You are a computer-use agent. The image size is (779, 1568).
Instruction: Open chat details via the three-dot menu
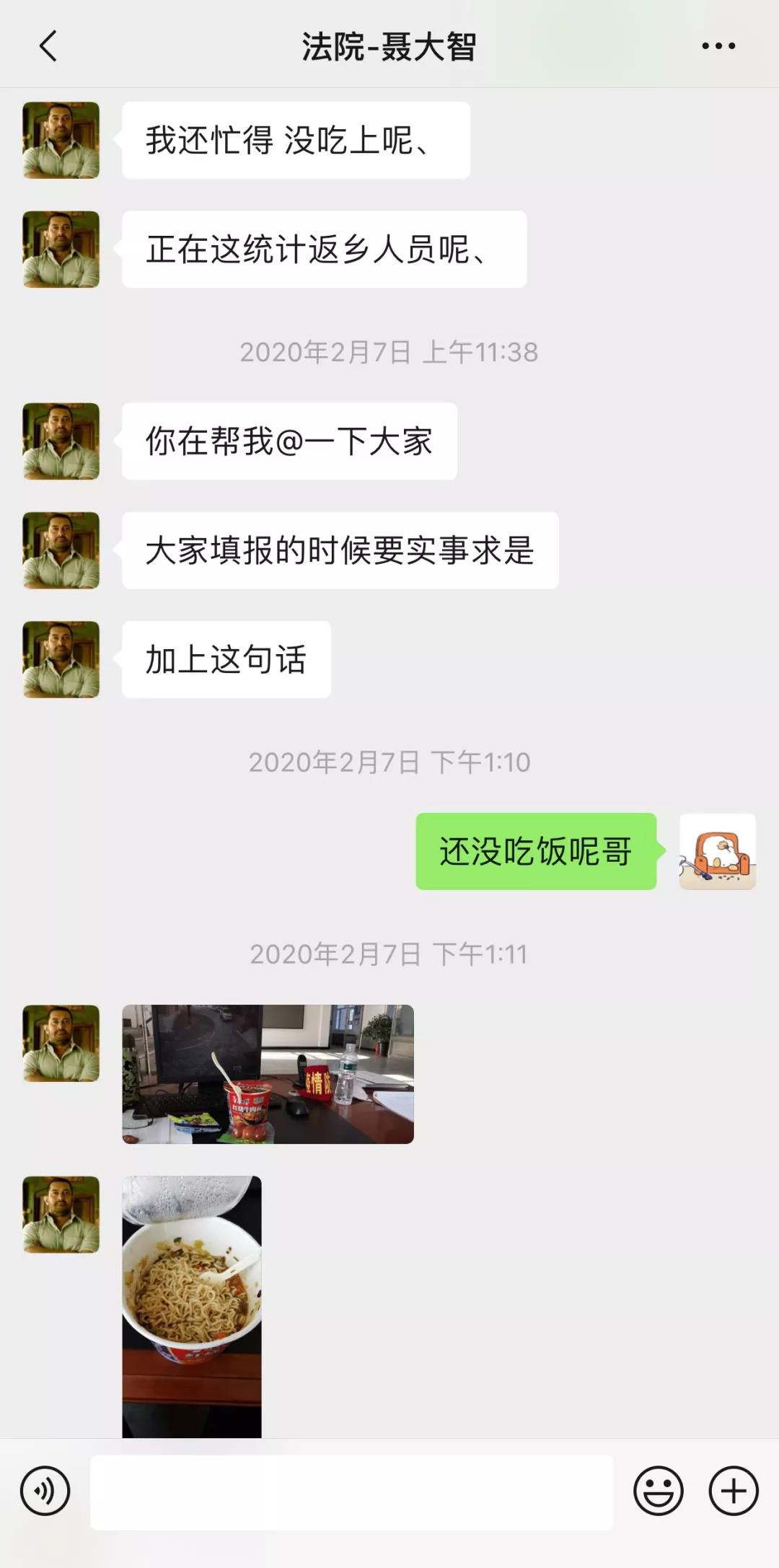coord(718,46)
